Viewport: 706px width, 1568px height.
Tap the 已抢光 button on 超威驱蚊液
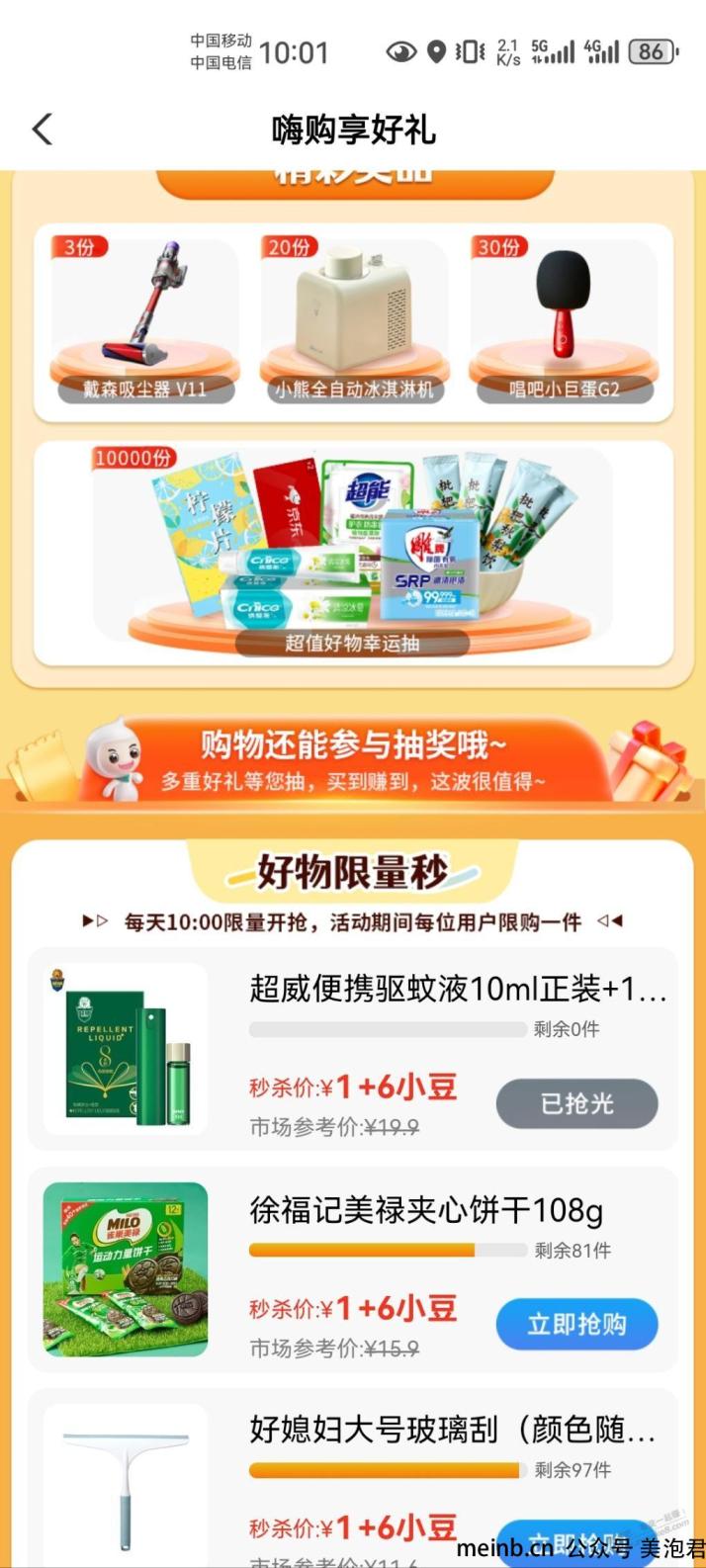(576, 1103)
